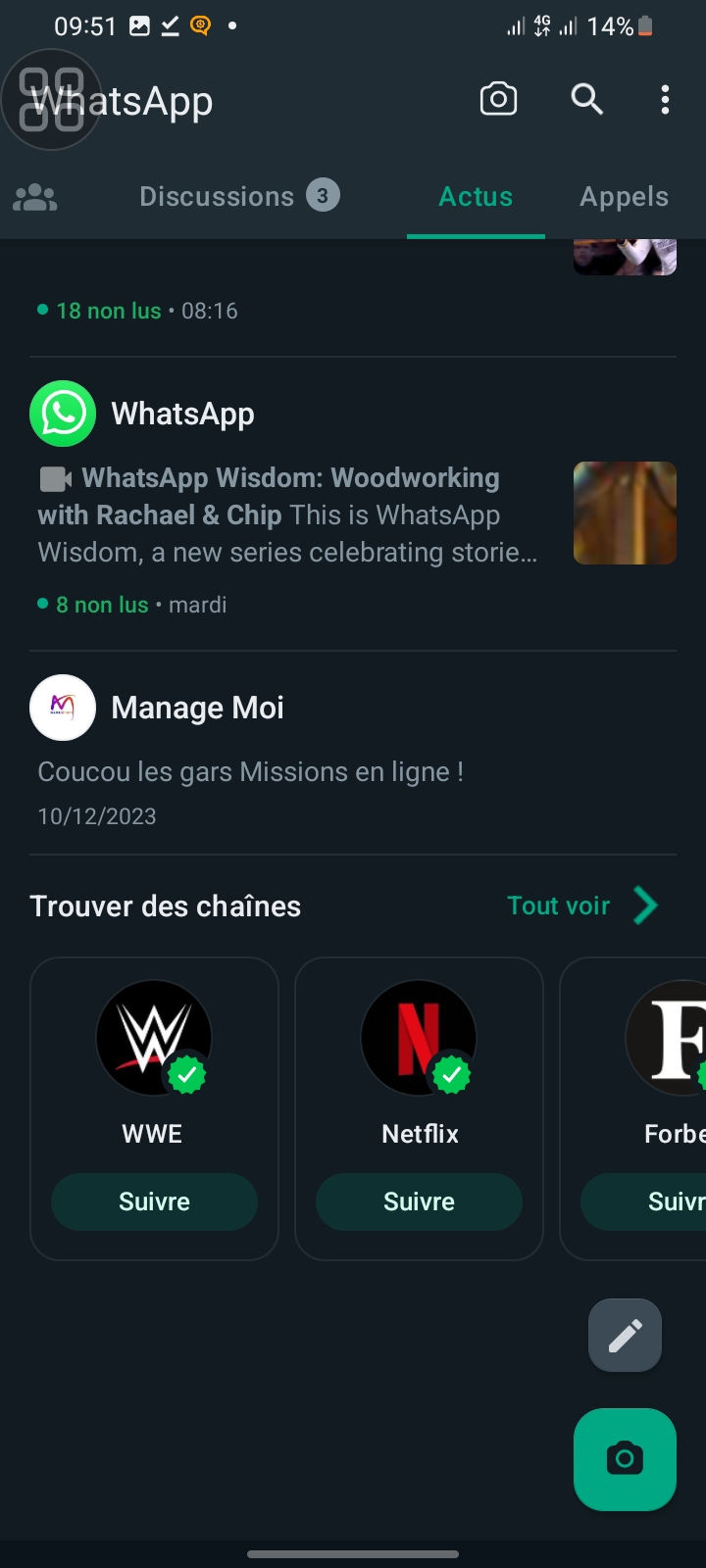Open the camera from the top bar
Screen dimensions: 706x1568
[x=498, y=99]
